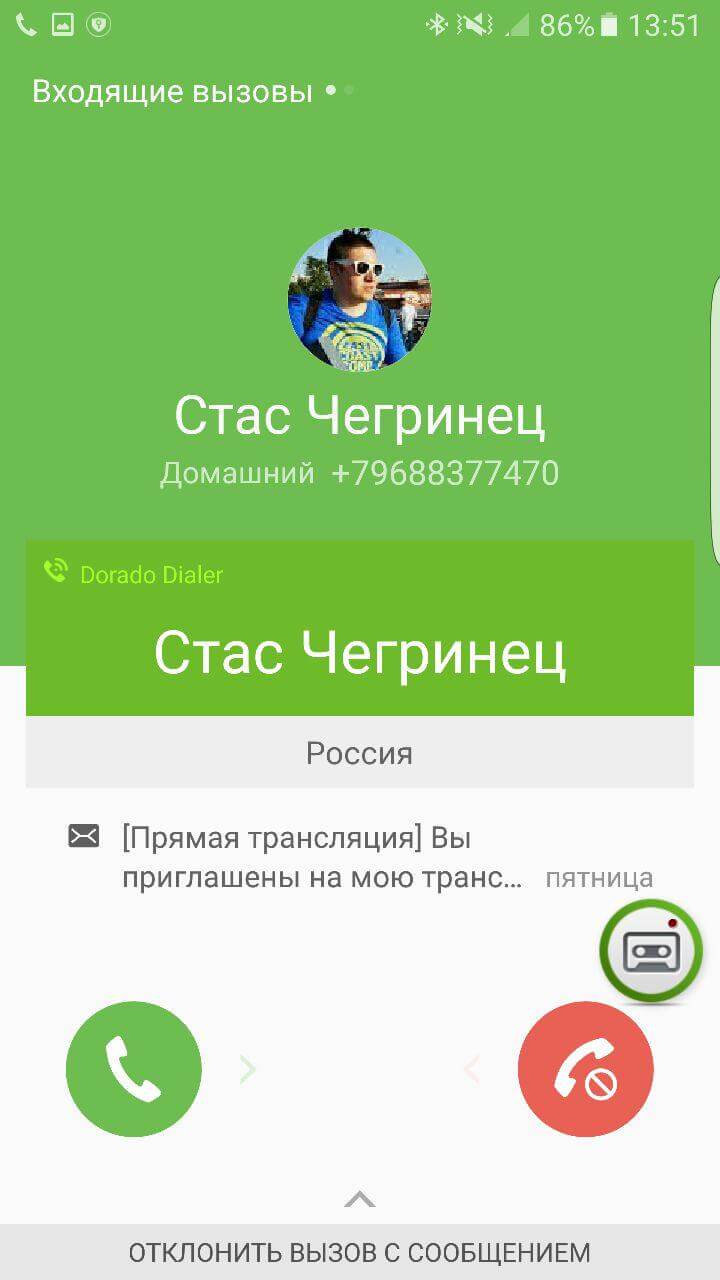Tap the right arrow beside the answer button
This screenshot has width=720, height=1280.
(246, 1068)
